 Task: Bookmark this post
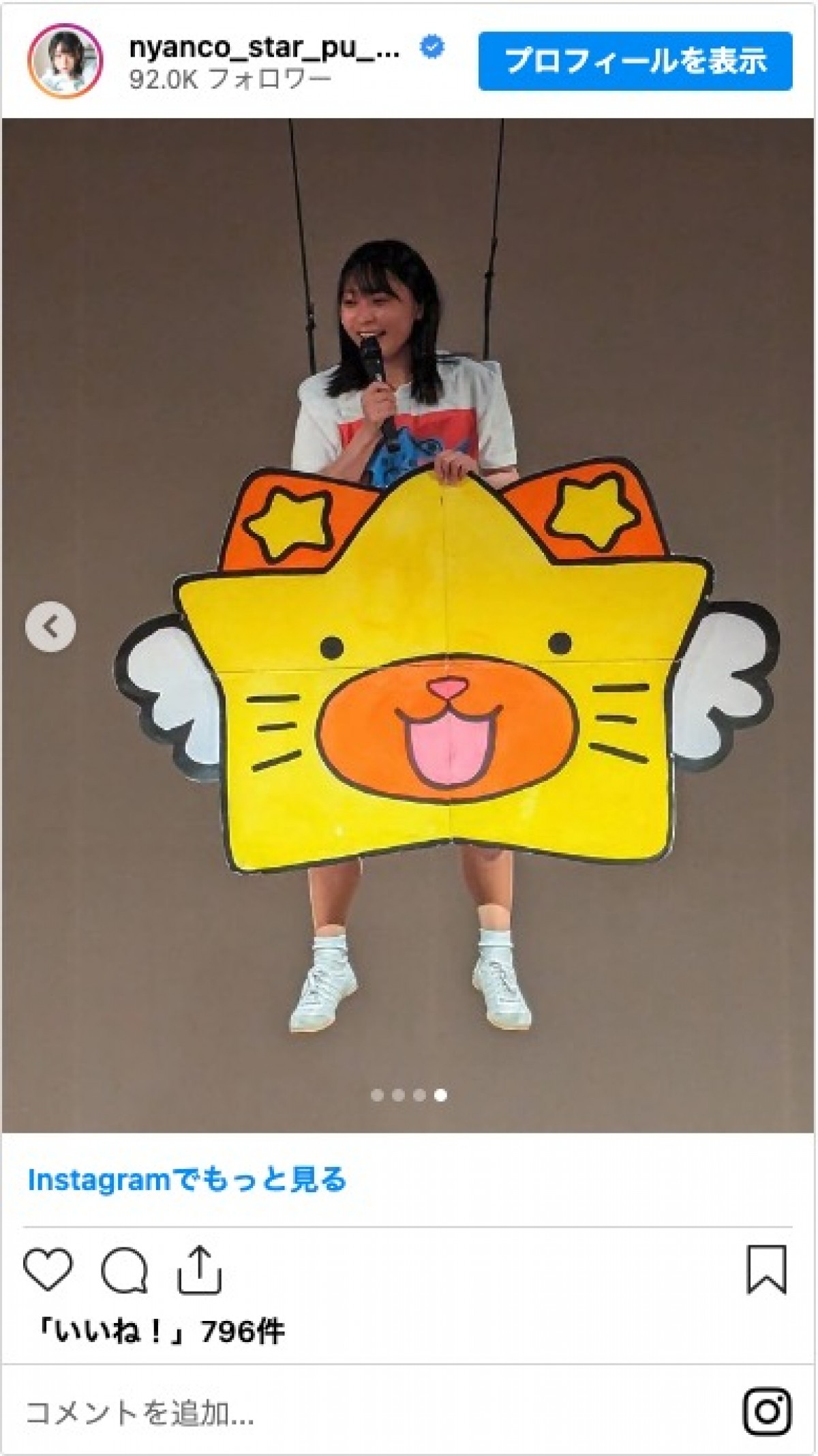(x=767, y=1269)
